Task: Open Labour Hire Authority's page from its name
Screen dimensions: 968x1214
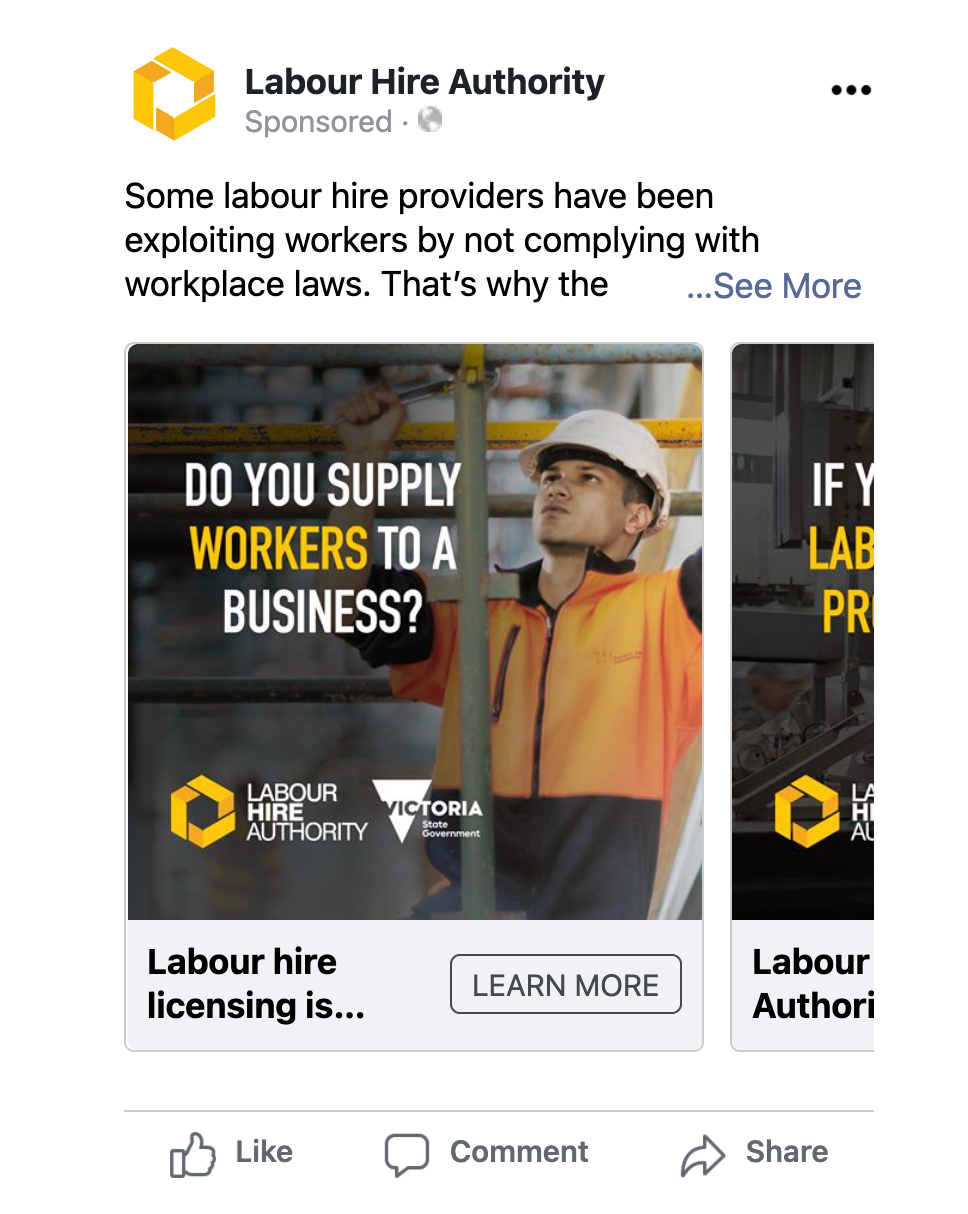Action: click(x=424, y=82)
